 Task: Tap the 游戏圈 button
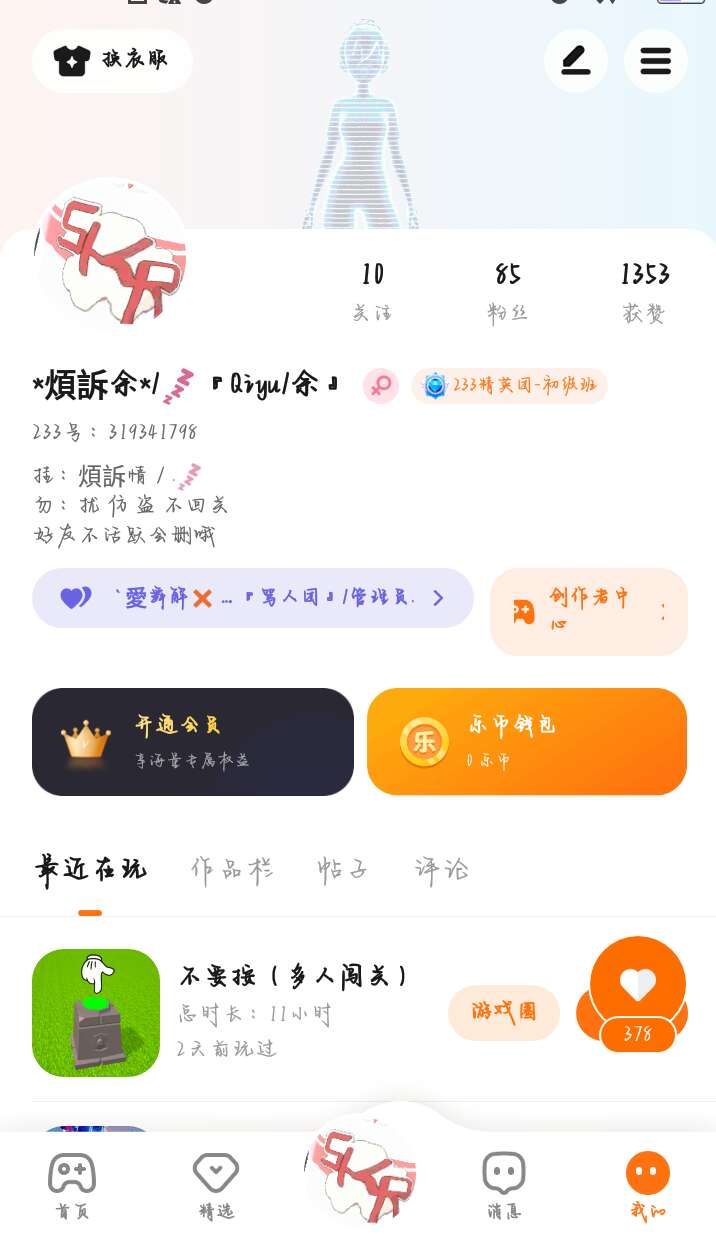pyautogui.click(x=504, y=1012)
